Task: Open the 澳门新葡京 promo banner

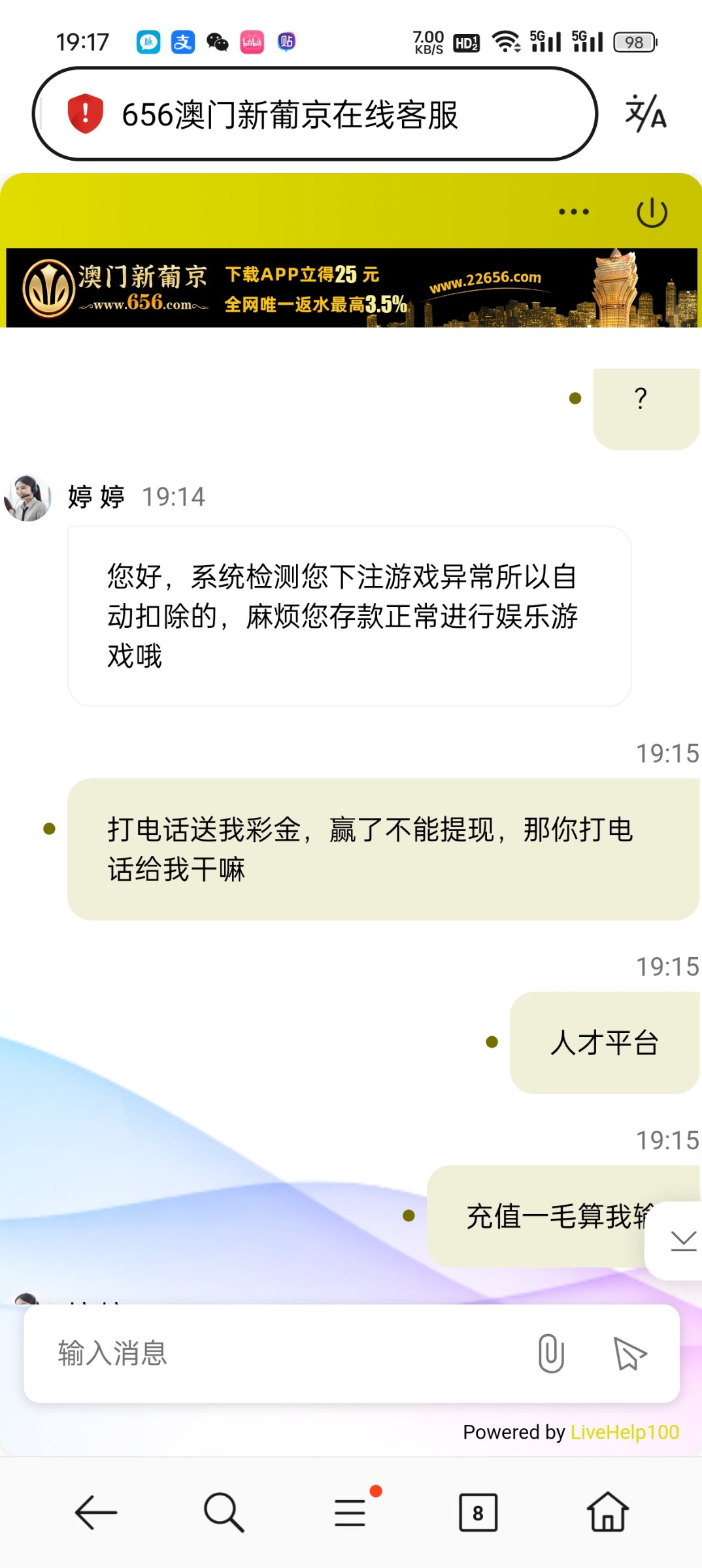Action: [x=351, y=288]
